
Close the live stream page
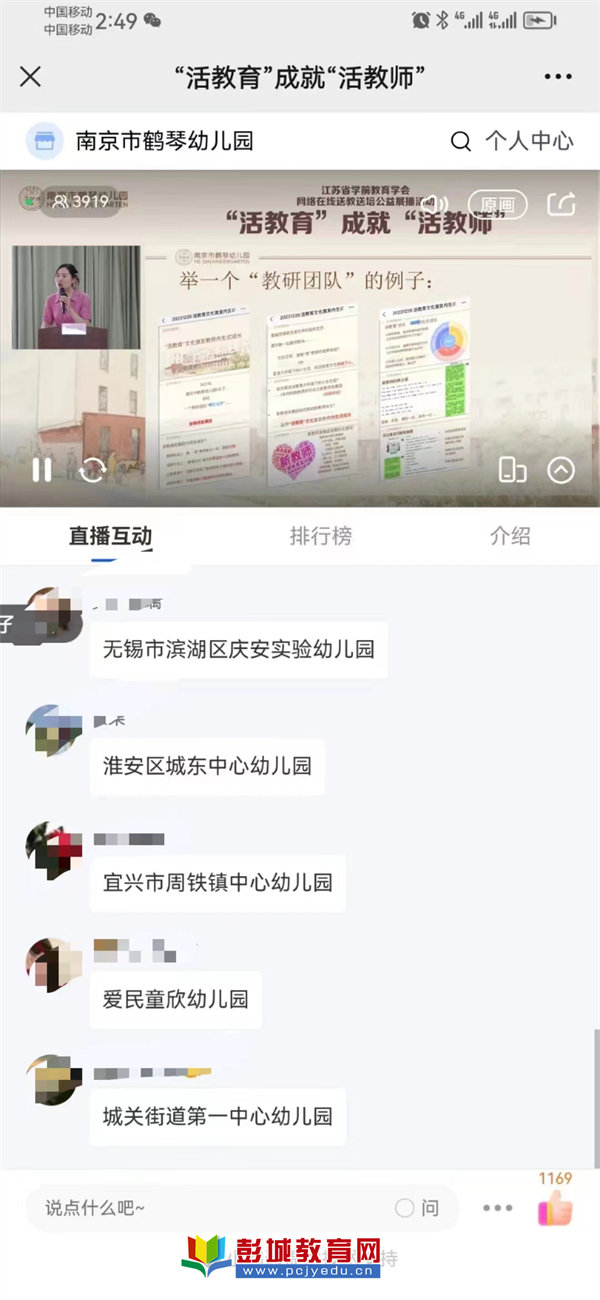pyautogui.click(x=31, y=77)
